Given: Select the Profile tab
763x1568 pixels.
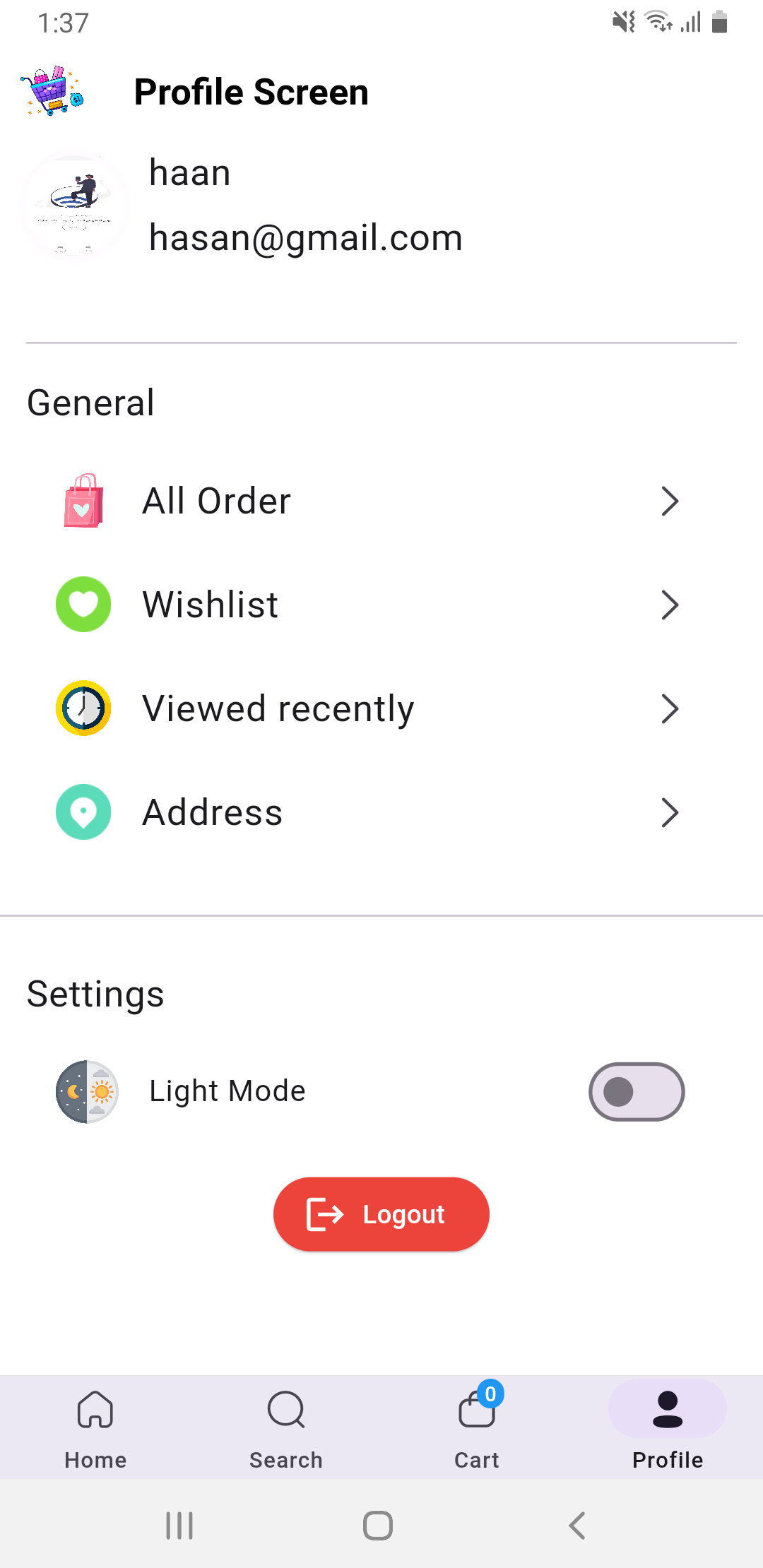Looking at the screenshot, I should 668,1428.
